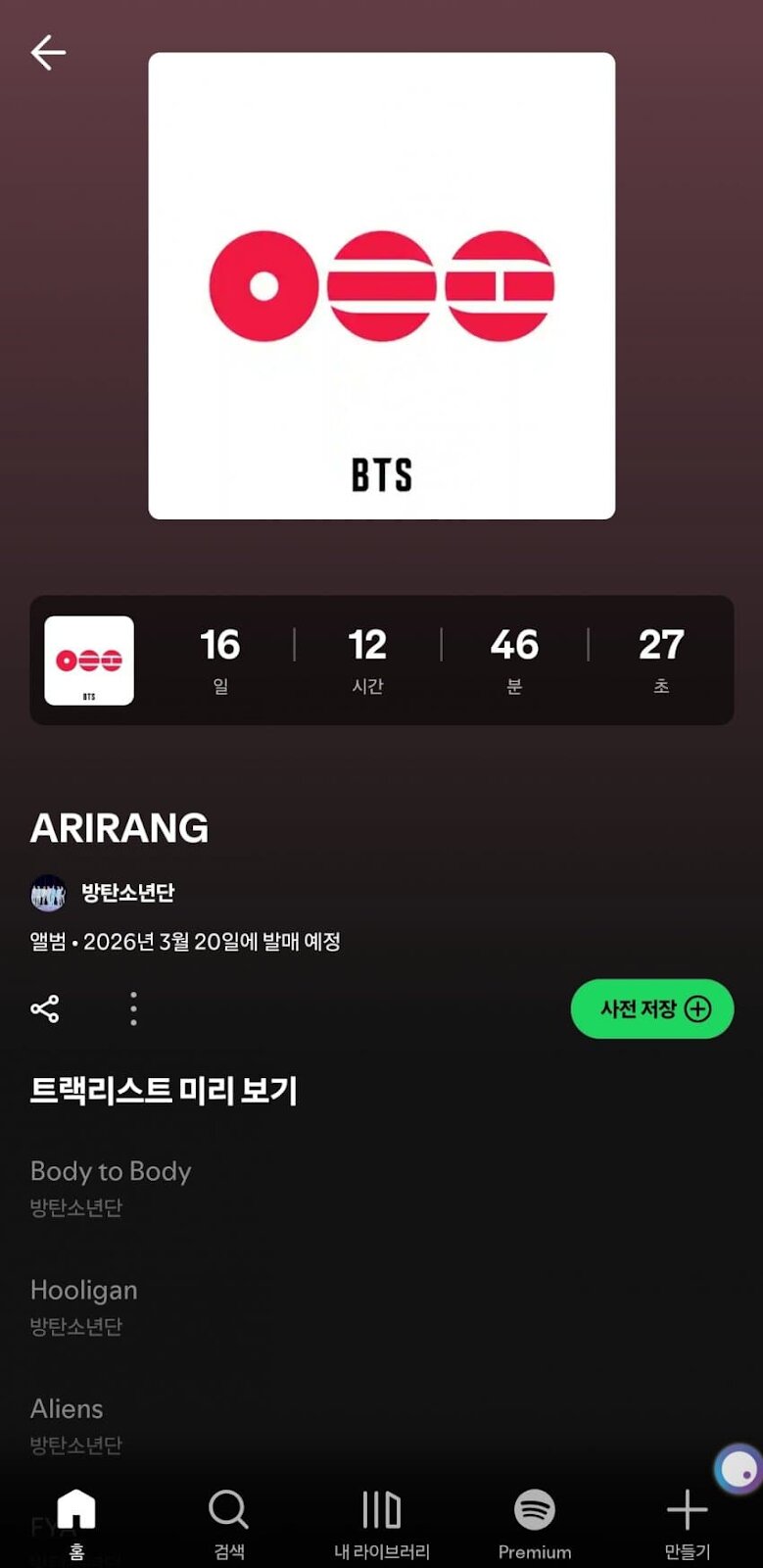The width and height of the screenshot is (763, 1568).
Task: Tap the 만들기 create tab
Action: (x=687, y=1522)
